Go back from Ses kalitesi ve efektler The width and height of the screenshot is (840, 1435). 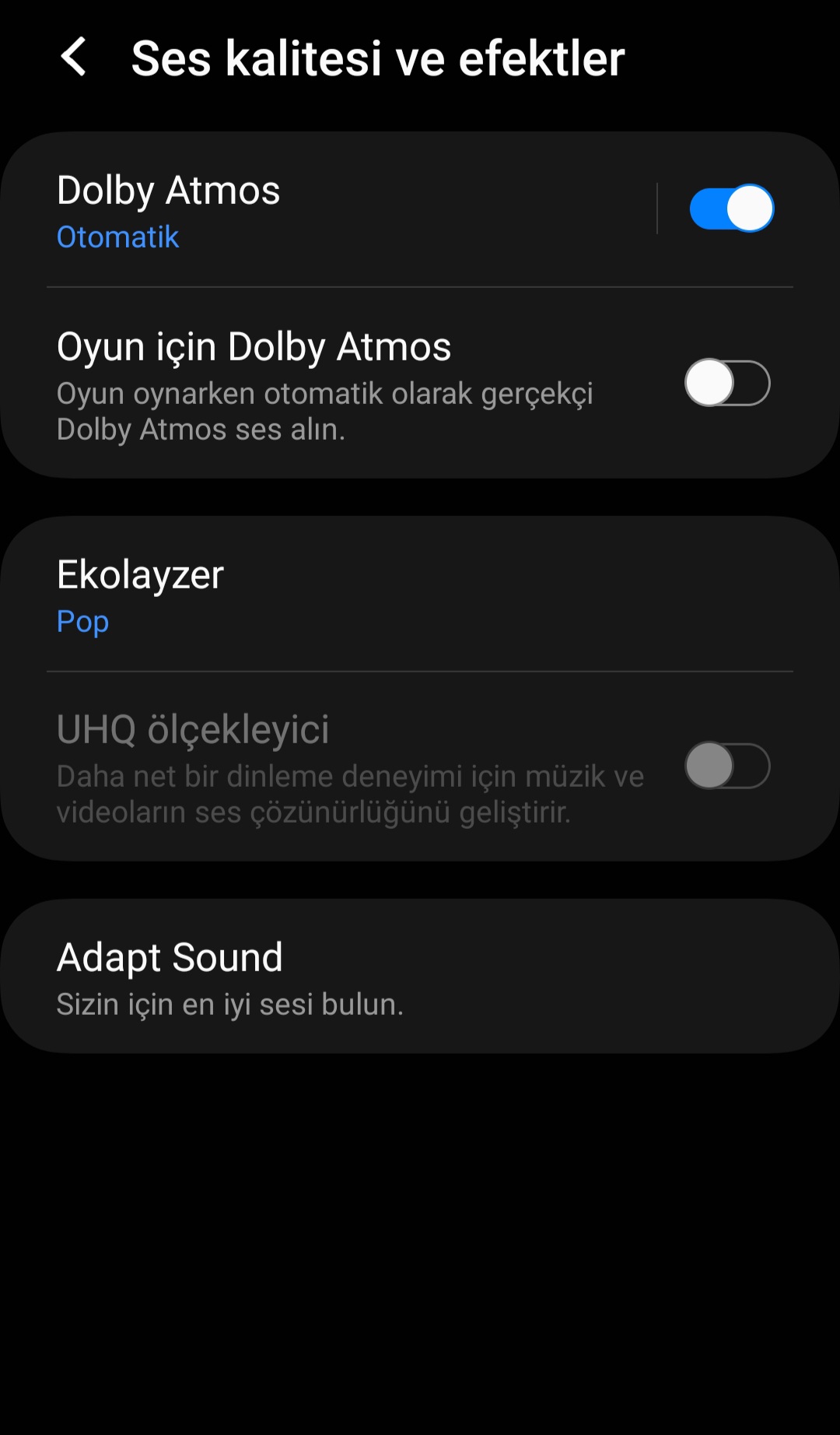point(73,58)
